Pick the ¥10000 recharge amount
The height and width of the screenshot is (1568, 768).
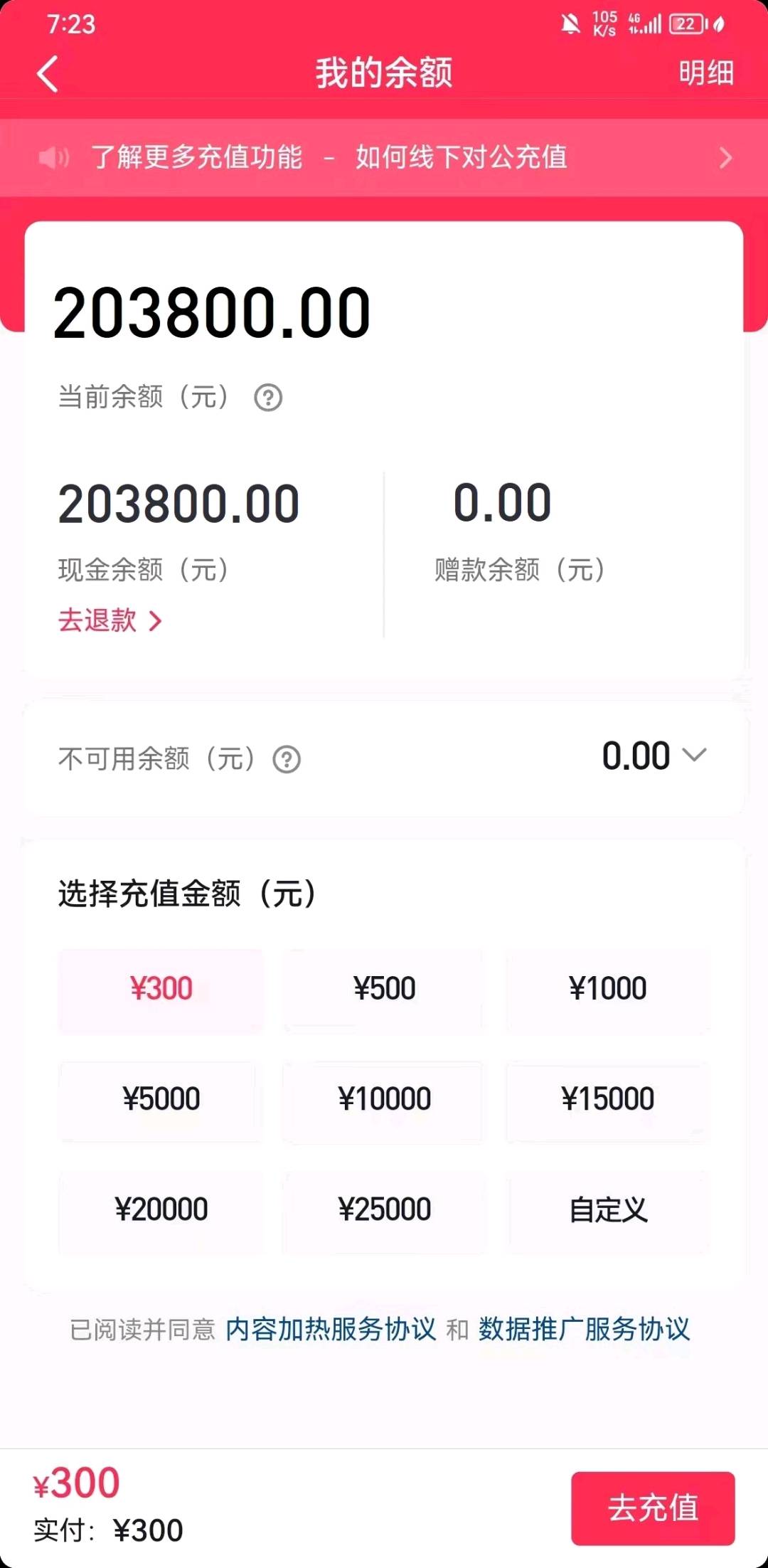(x=384, y=1100)
